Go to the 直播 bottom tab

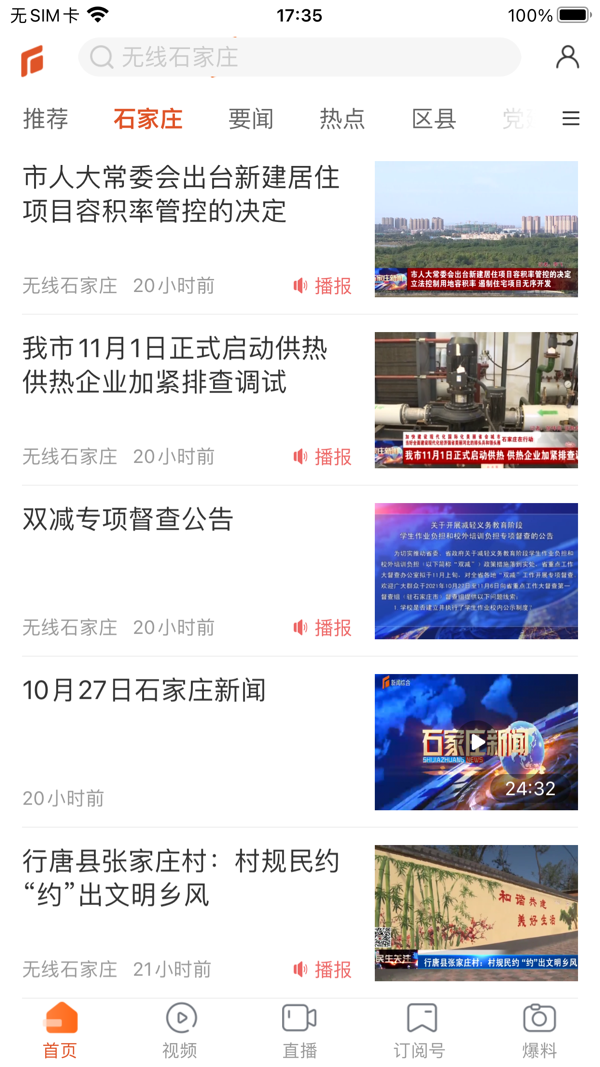(299, 1030)
